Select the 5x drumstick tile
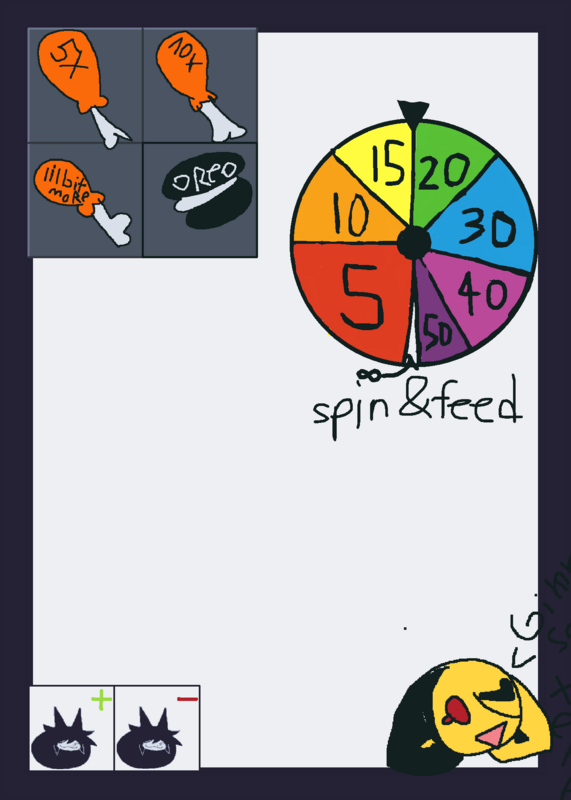Viewport: 571px width, 800px height. (x=85, y=86)
